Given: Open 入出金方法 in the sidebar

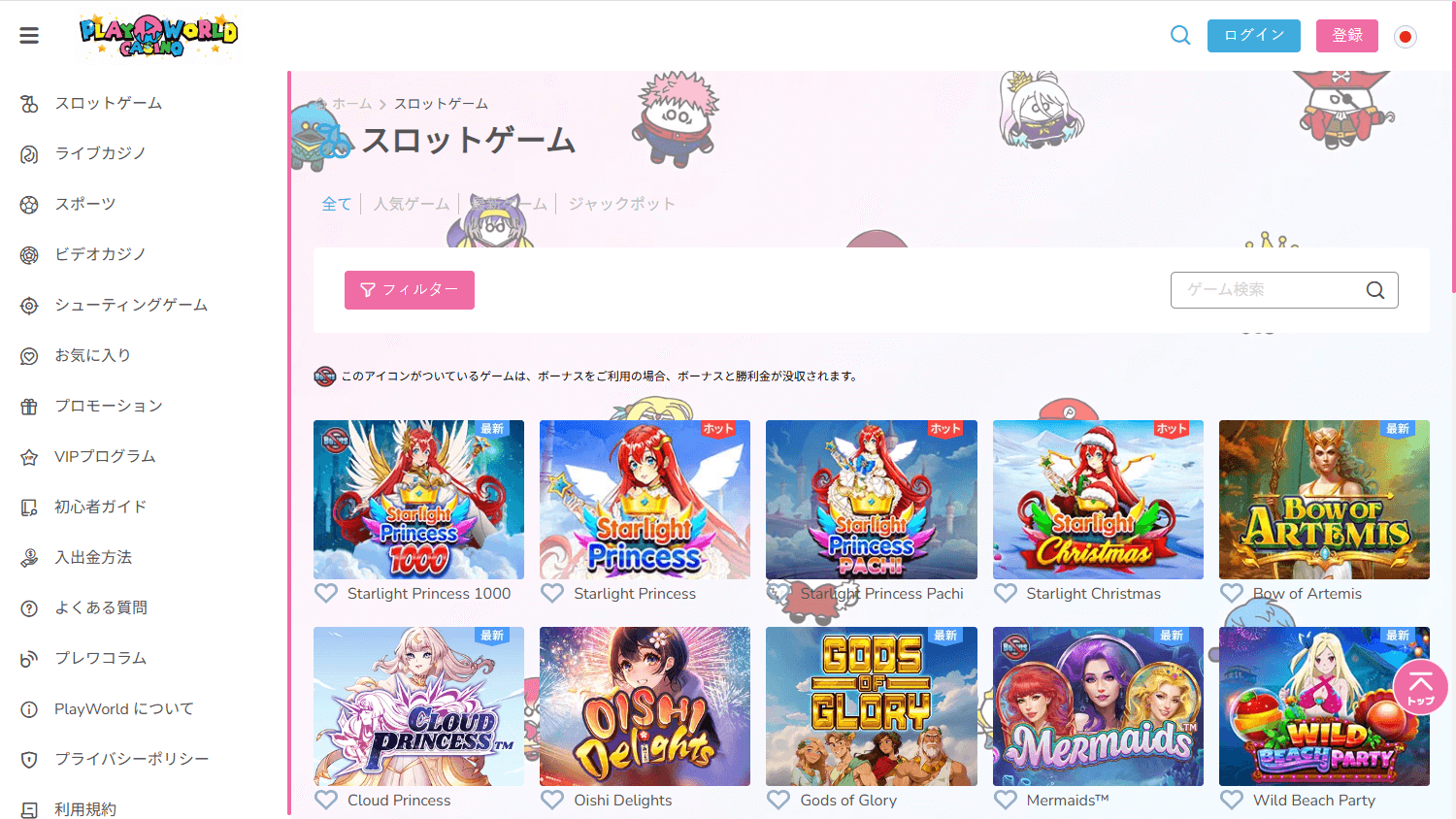Looking at the screenshot, I should 92,557.
